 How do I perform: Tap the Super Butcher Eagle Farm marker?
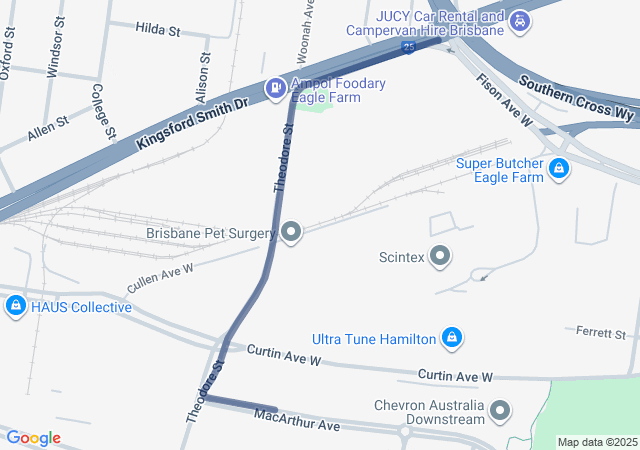click(560, 170)
